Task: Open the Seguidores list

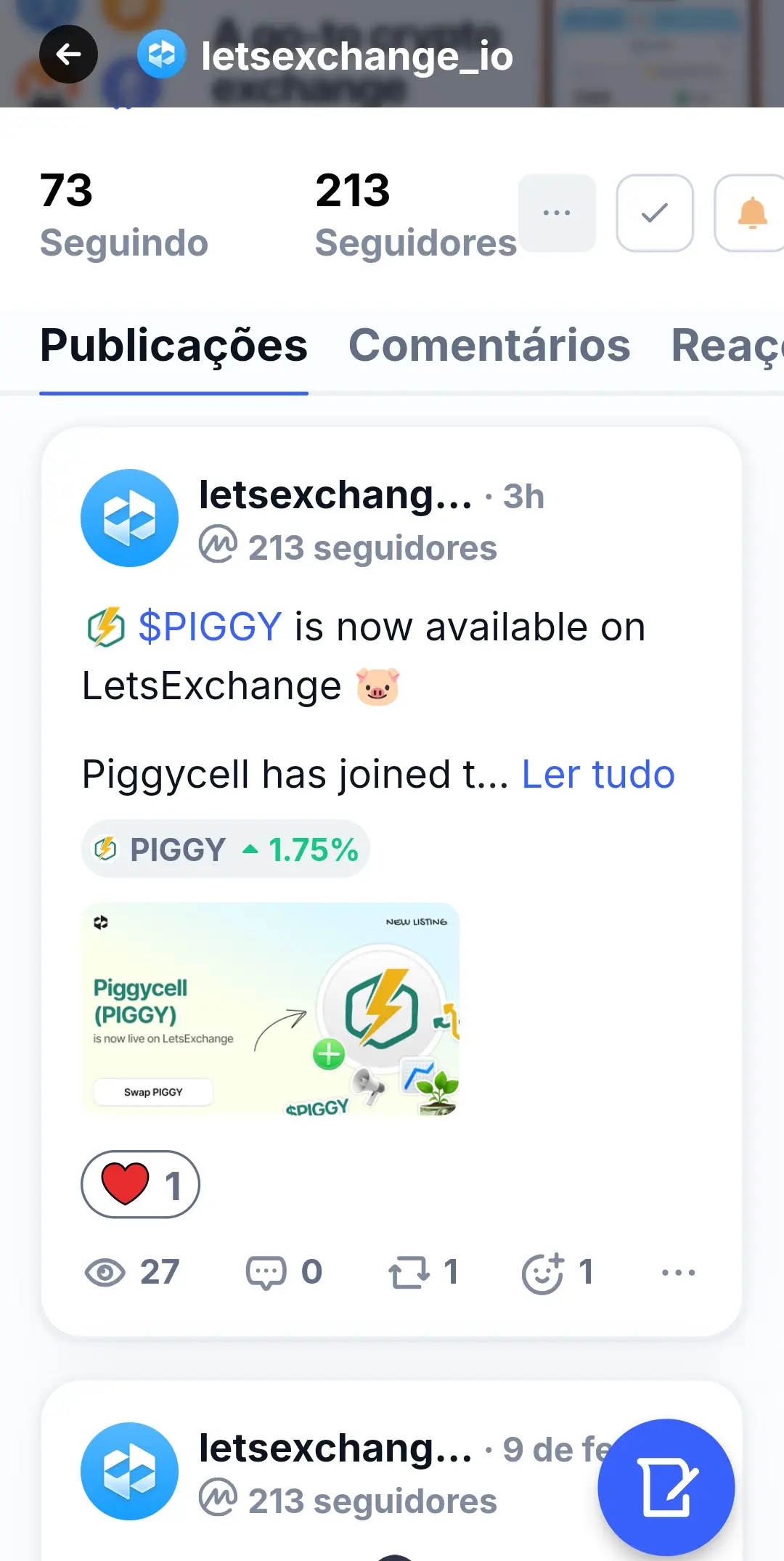Action: 415,215
